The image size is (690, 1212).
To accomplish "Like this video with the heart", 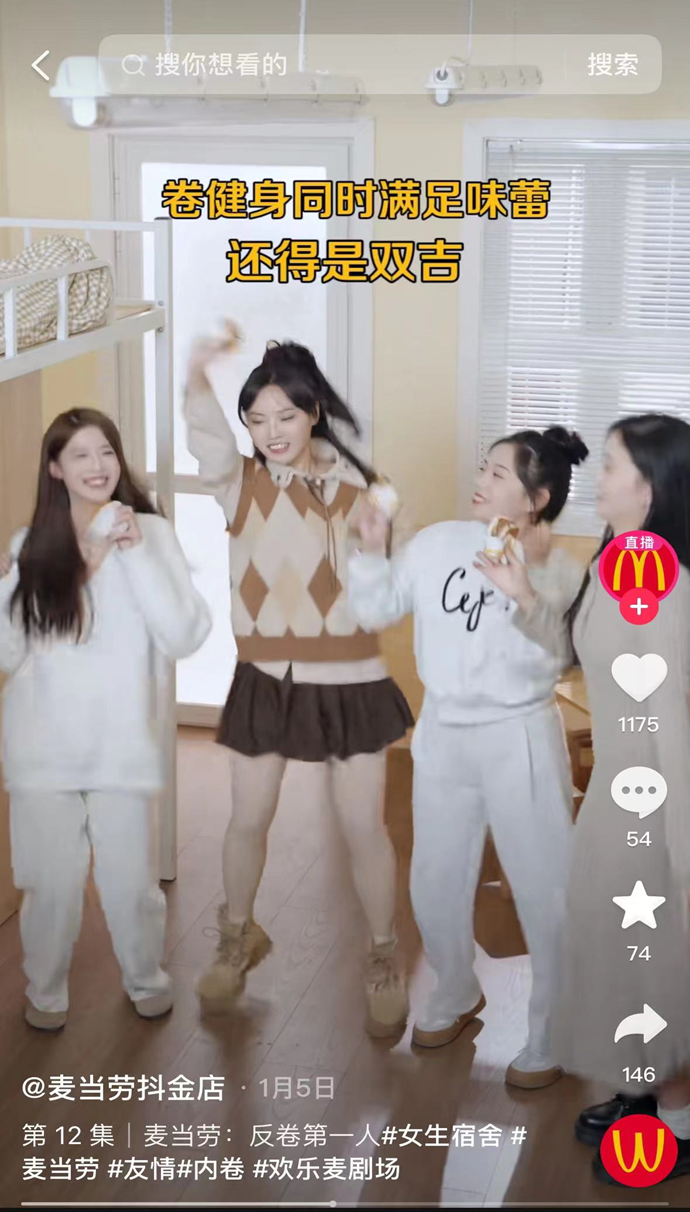I will coord(638,678).
